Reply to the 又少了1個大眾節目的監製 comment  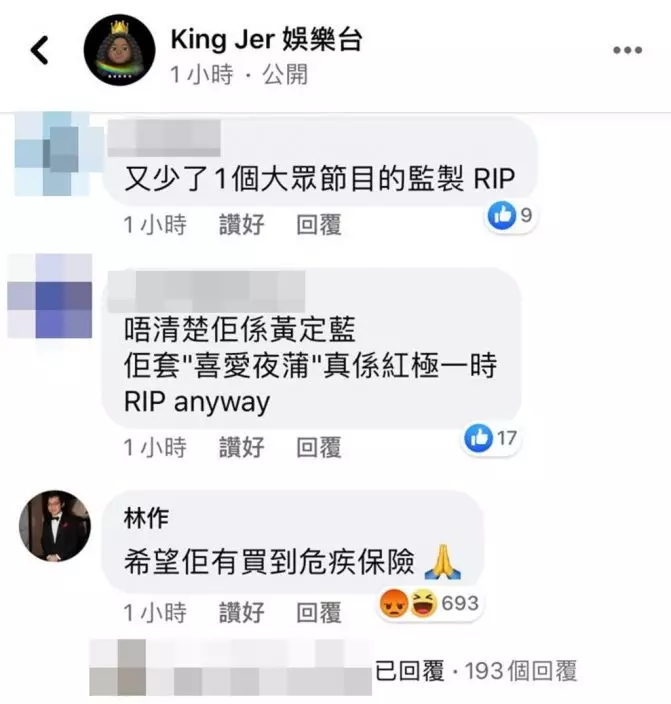pyautogui.click(x=319, y=225)
